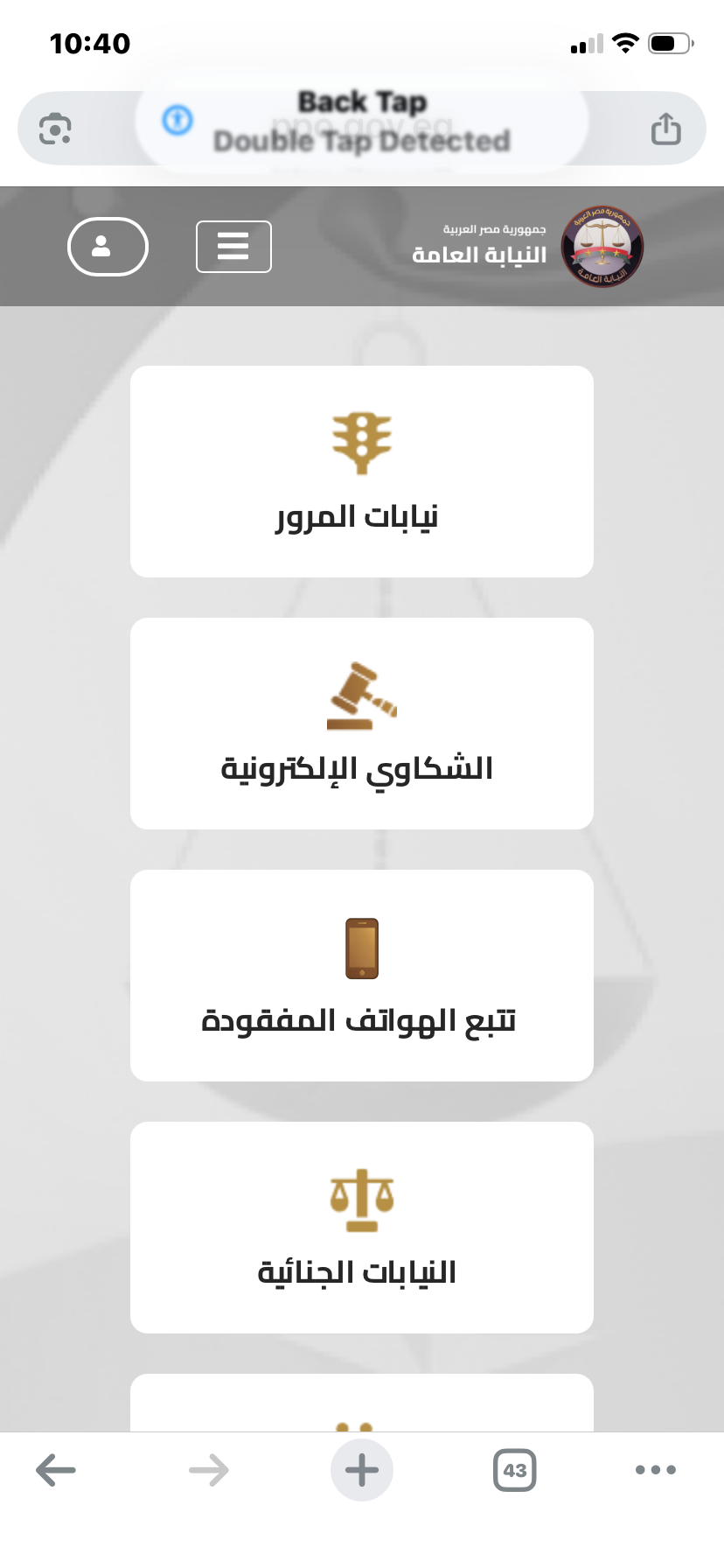Share this page
724x1568 pixels.
(665, 129)
